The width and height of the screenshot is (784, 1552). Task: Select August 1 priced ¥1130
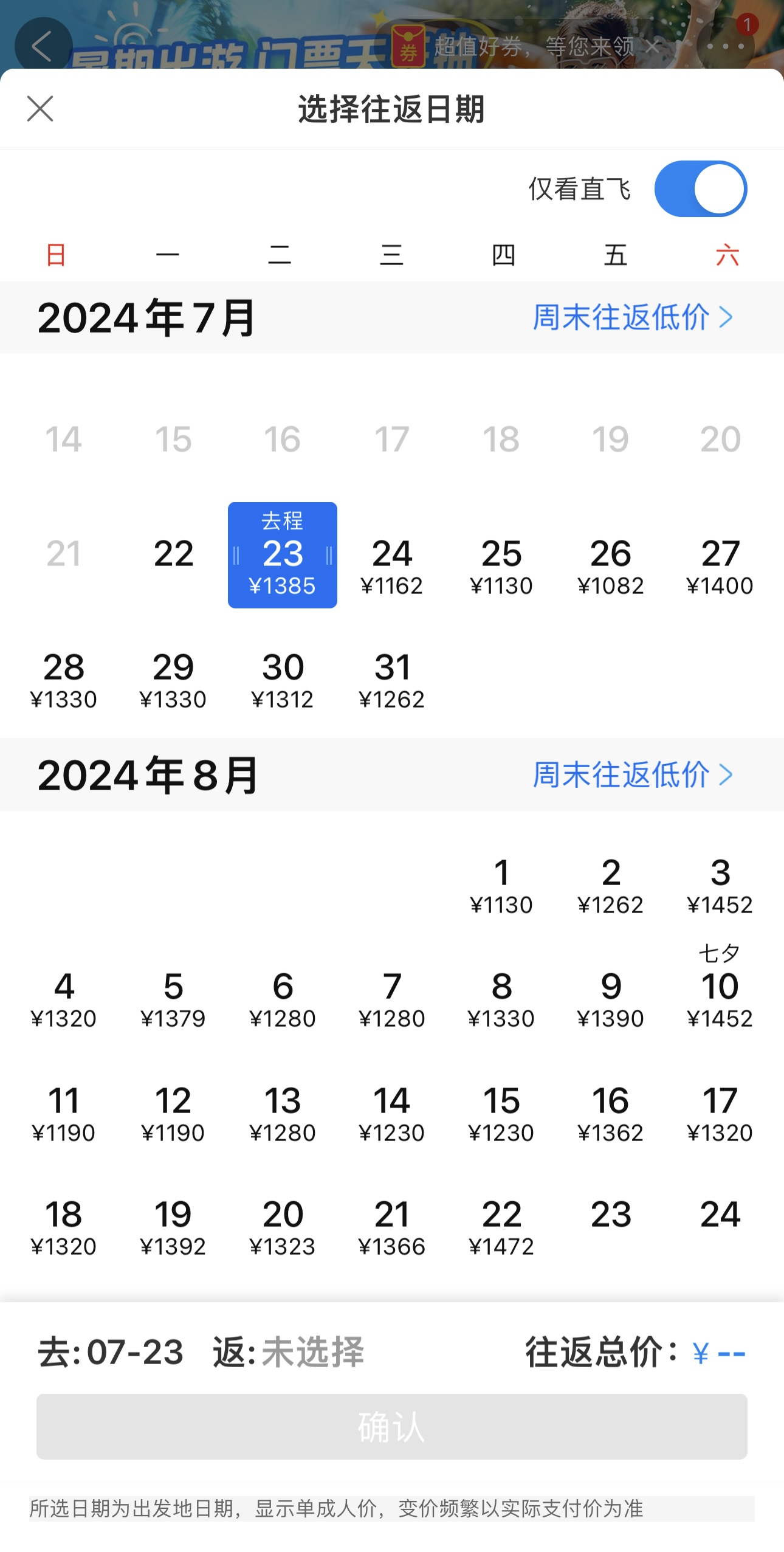[x=501, y=885]
